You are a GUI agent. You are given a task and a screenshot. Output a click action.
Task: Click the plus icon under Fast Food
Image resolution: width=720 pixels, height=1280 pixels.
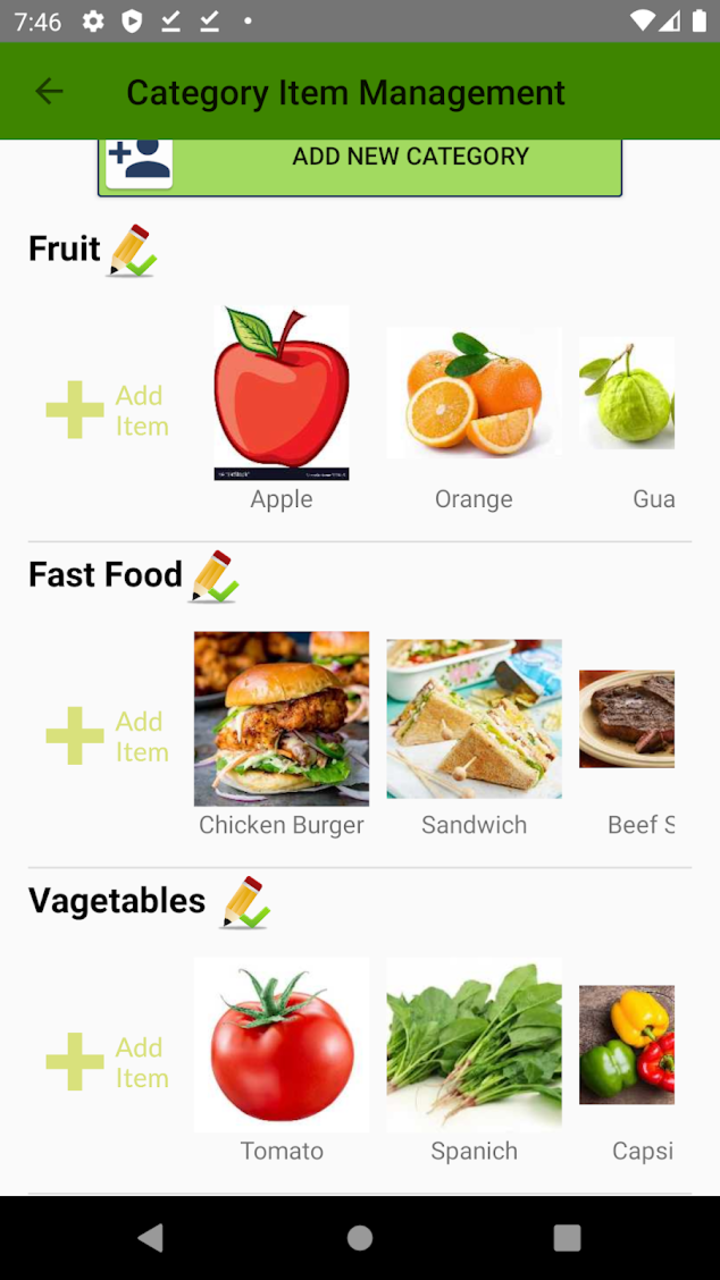click(73, 735)
